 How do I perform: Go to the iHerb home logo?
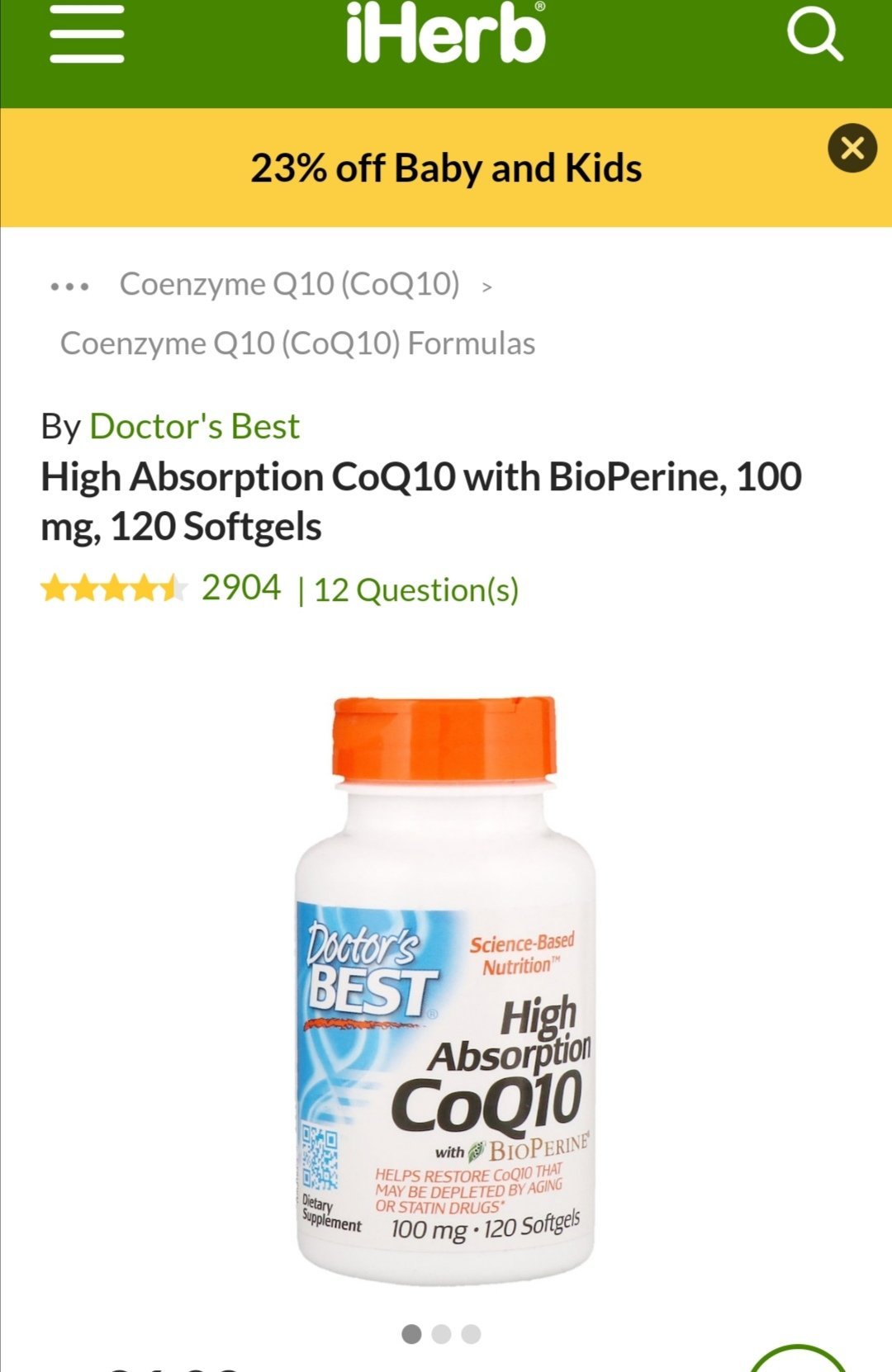446,35
